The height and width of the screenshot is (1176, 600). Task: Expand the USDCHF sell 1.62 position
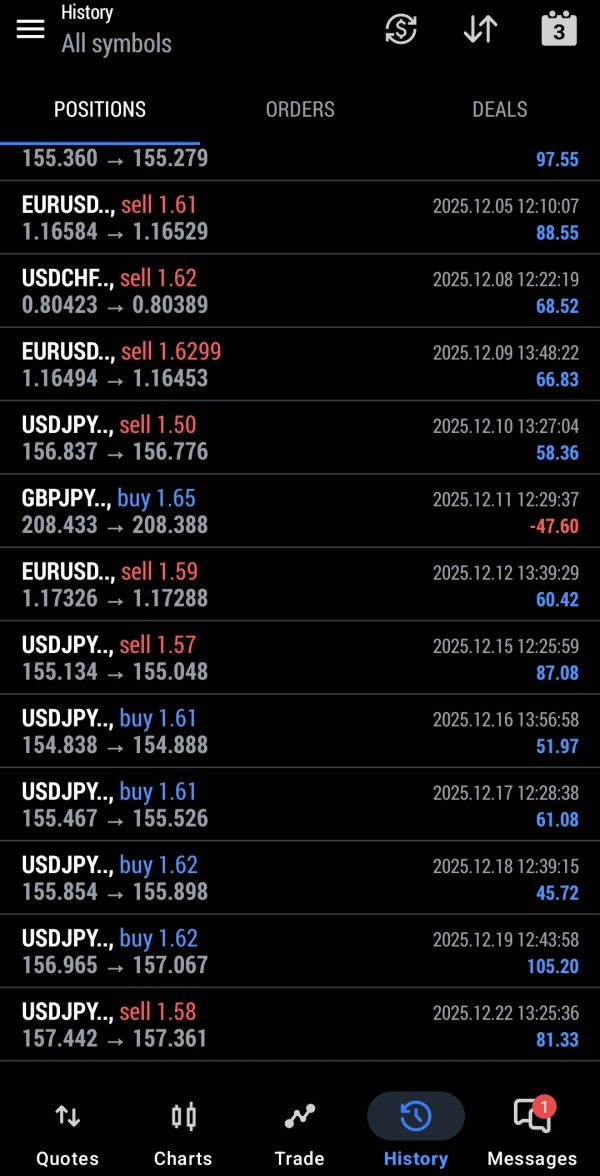point(300,291)
